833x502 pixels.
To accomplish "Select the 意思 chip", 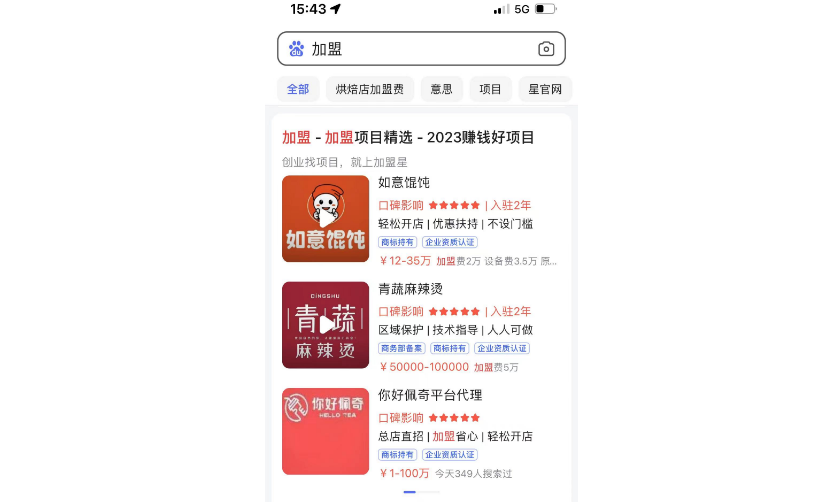I will tap(441, 89).
